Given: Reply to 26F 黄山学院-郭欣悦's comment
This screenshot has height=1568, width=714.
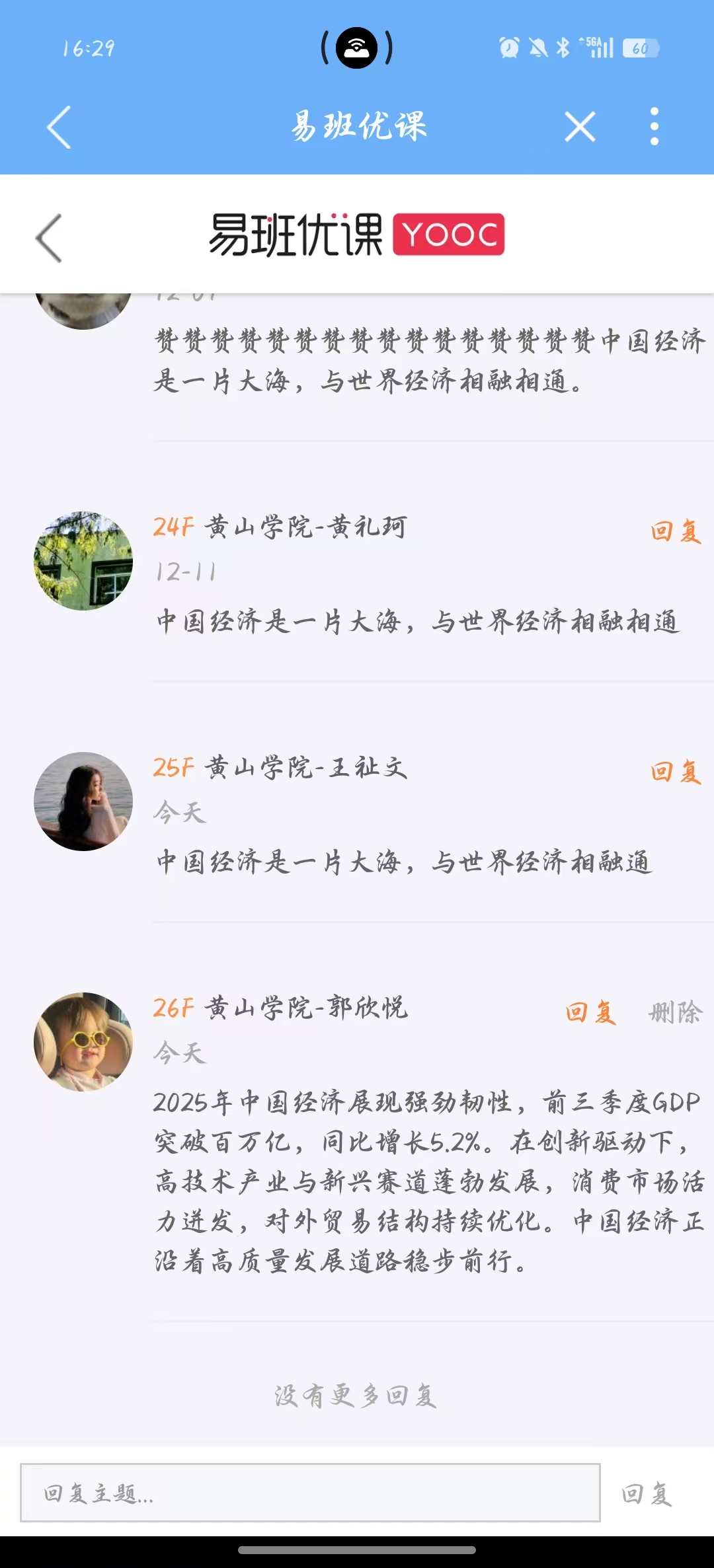Looking at the screenshot, I should point(590,1012).
